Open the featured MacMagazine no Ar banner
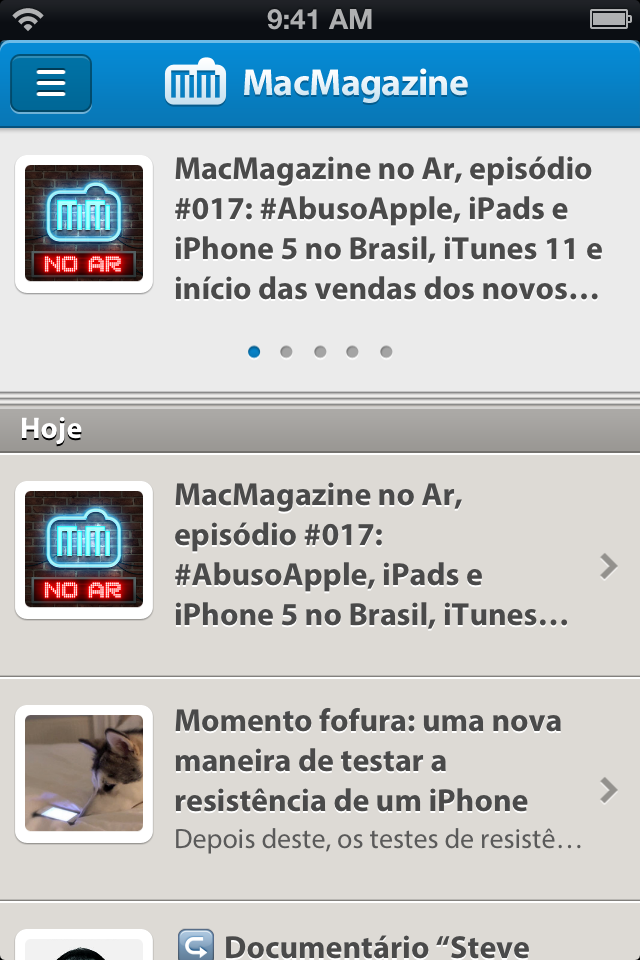640x960 pixels. click(320, 230)
